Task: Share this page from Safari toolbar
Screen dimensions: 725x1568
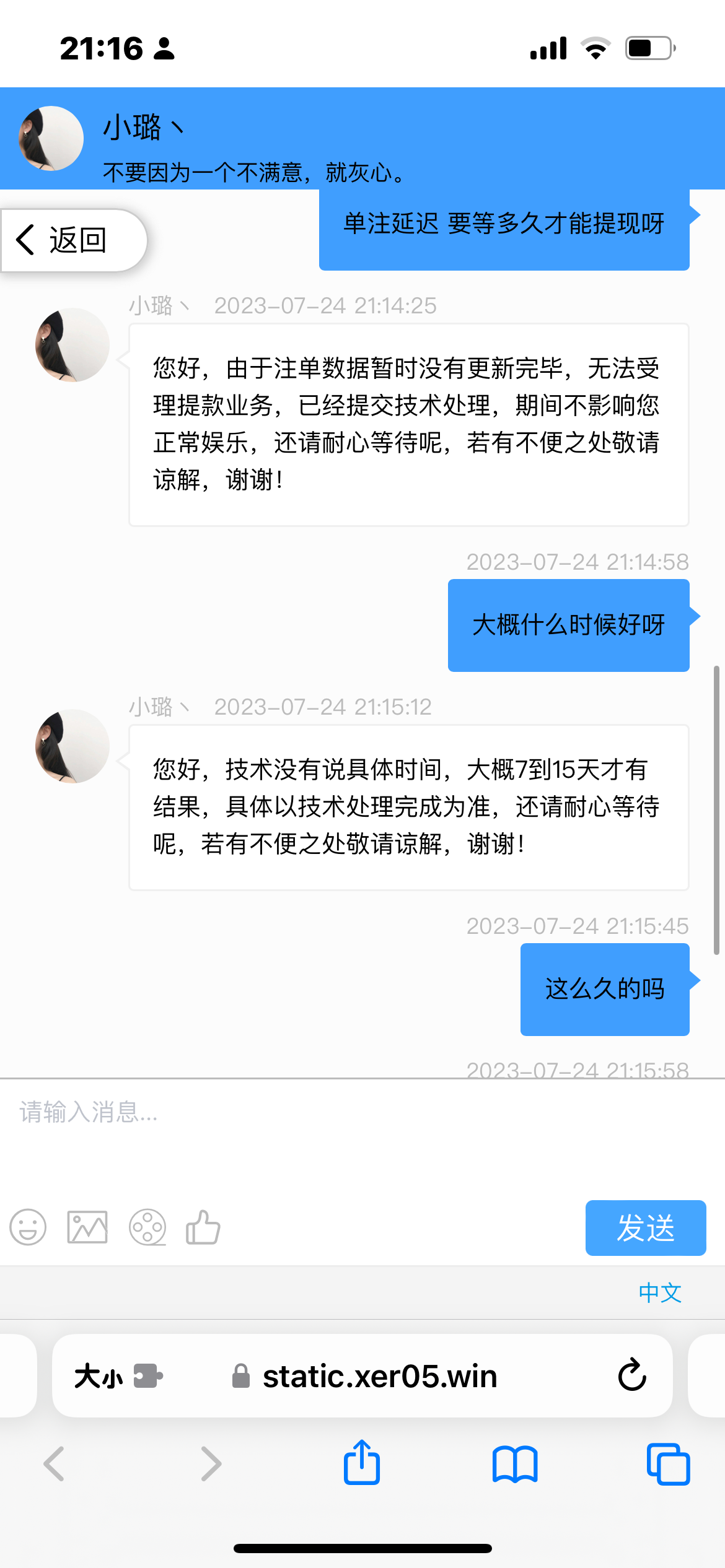Action: point(362,1463)
